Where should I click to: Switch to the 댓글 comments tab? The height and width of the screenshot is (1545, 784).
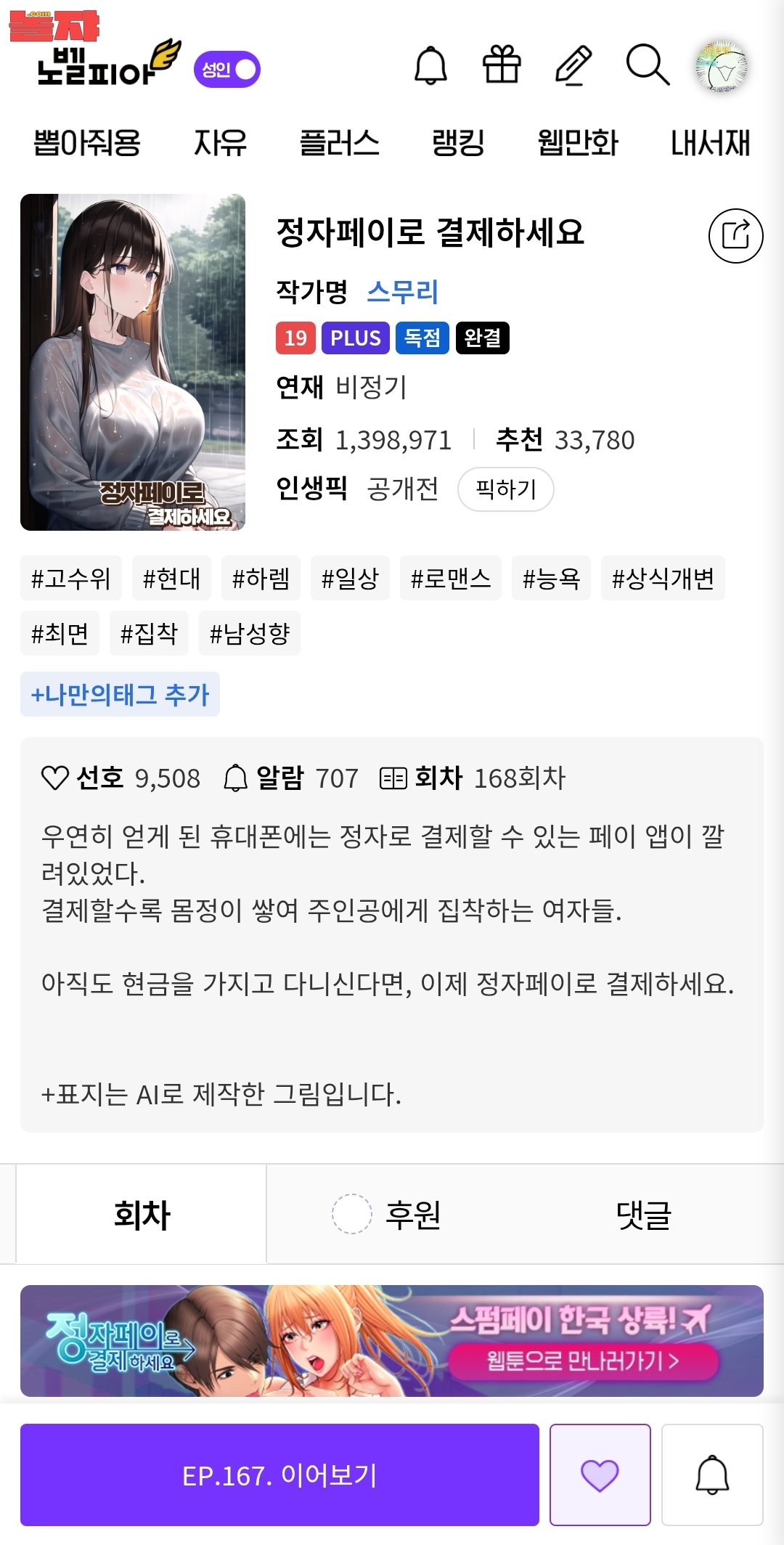coord(643,1215)
